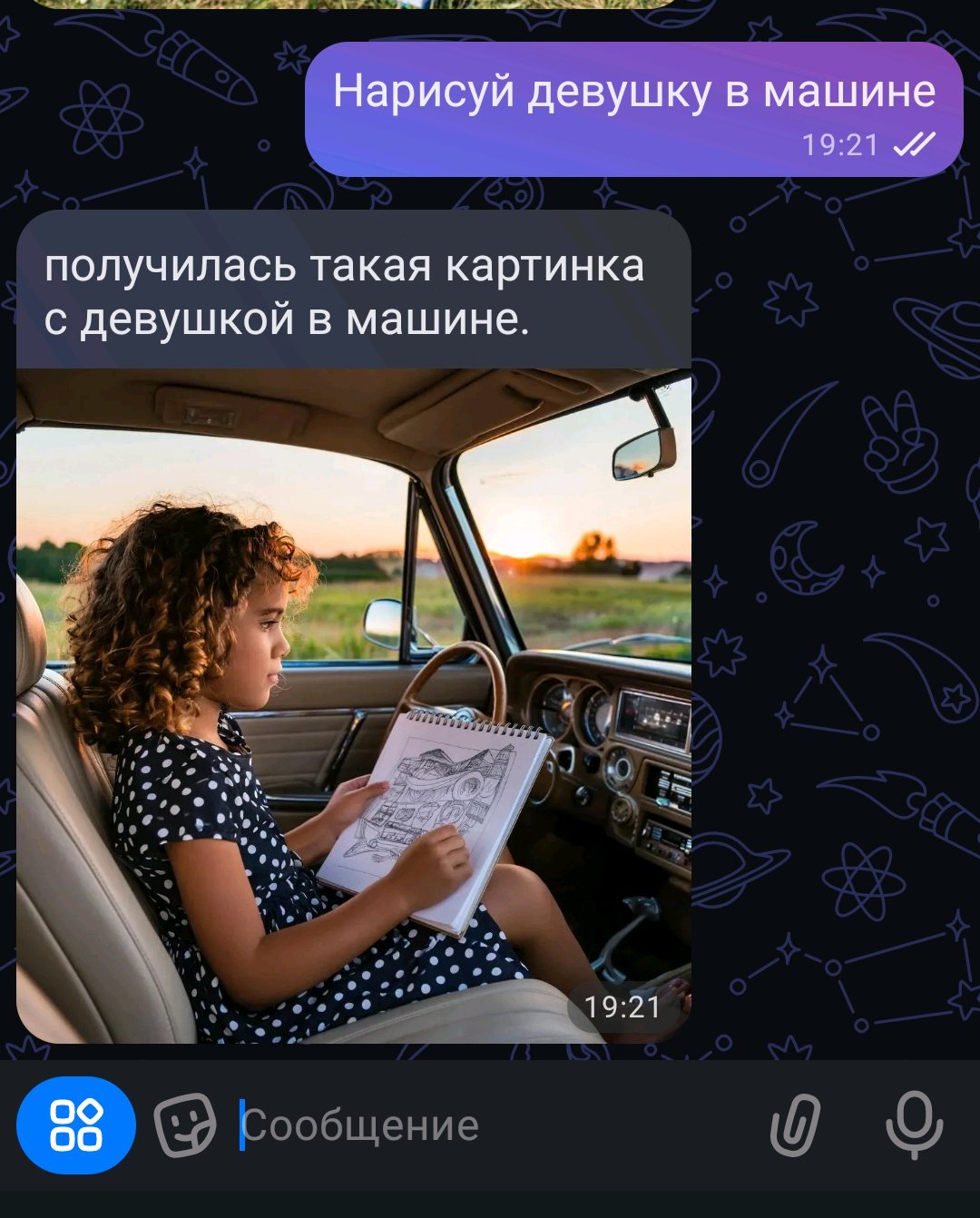The width and height of the screenshot is (980, 1218).
Task: Tap the microphone voice message button
Action: pos(915,1125)
